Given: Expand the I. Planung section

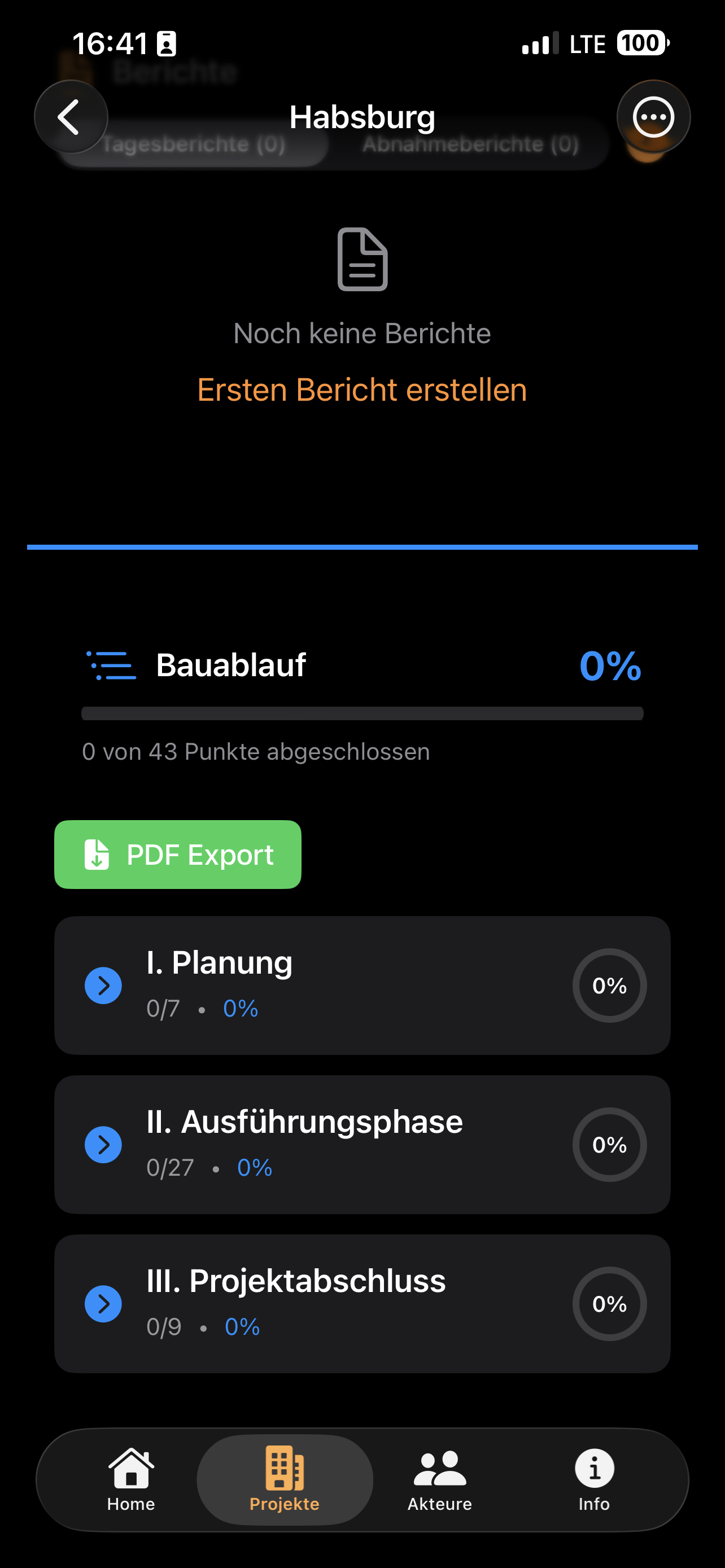Looking at the screenshot, I should tap(103, 986).
